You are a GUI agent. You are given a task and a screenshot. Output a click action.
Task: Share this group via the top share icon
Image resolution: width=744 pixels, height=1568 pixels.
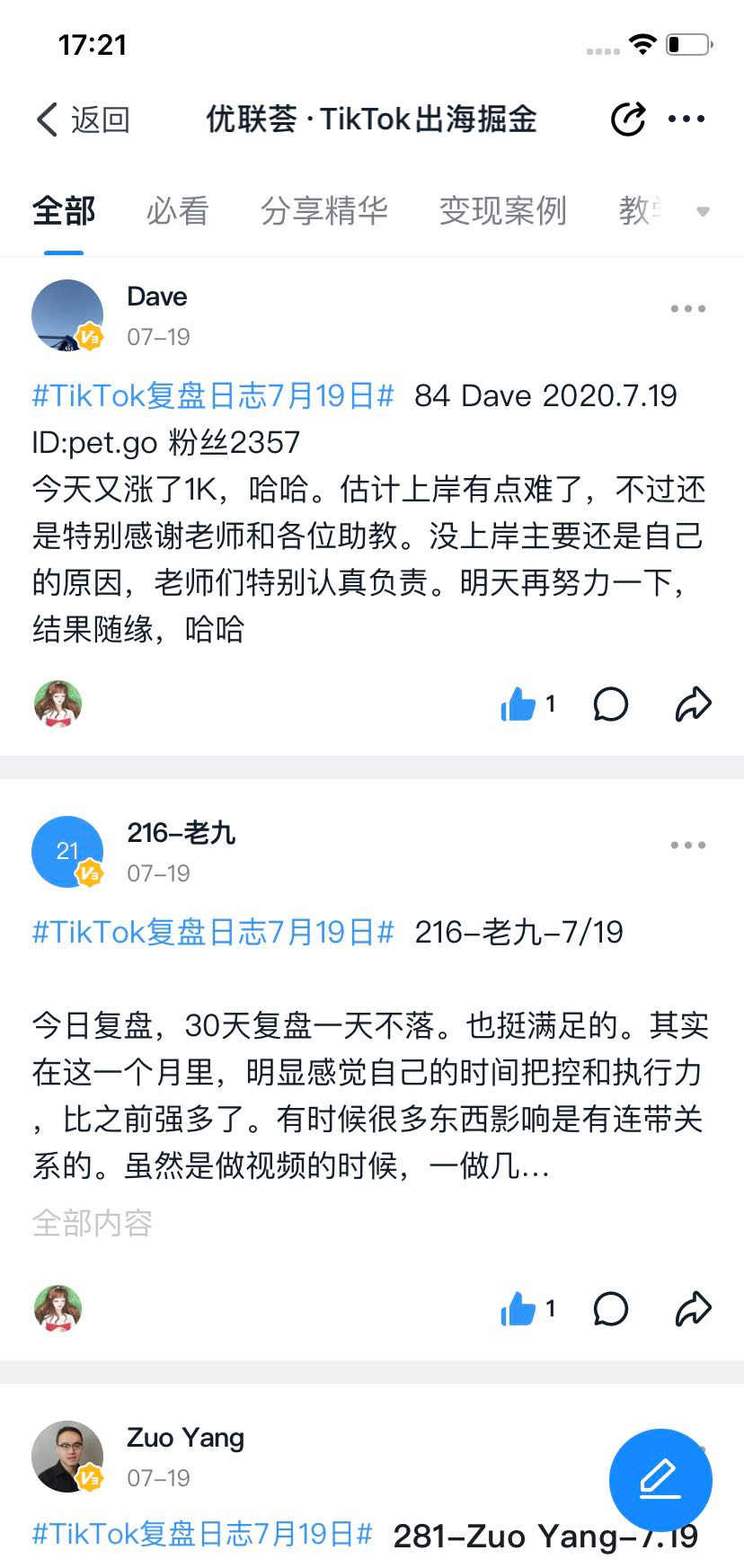(628, 119)
